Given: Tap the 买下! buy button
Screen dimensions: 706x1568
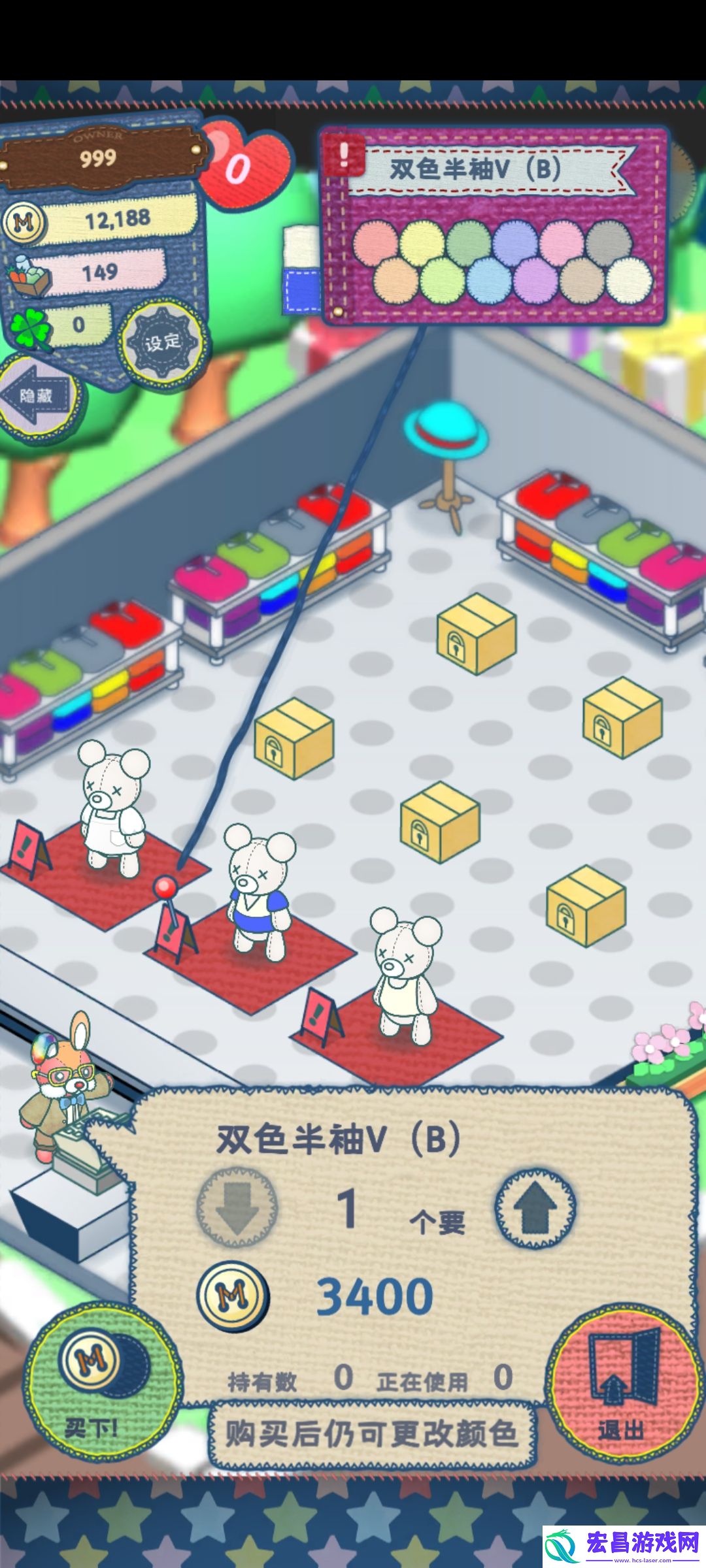Looking at the screenshot, I should [x=102, y=1380].
